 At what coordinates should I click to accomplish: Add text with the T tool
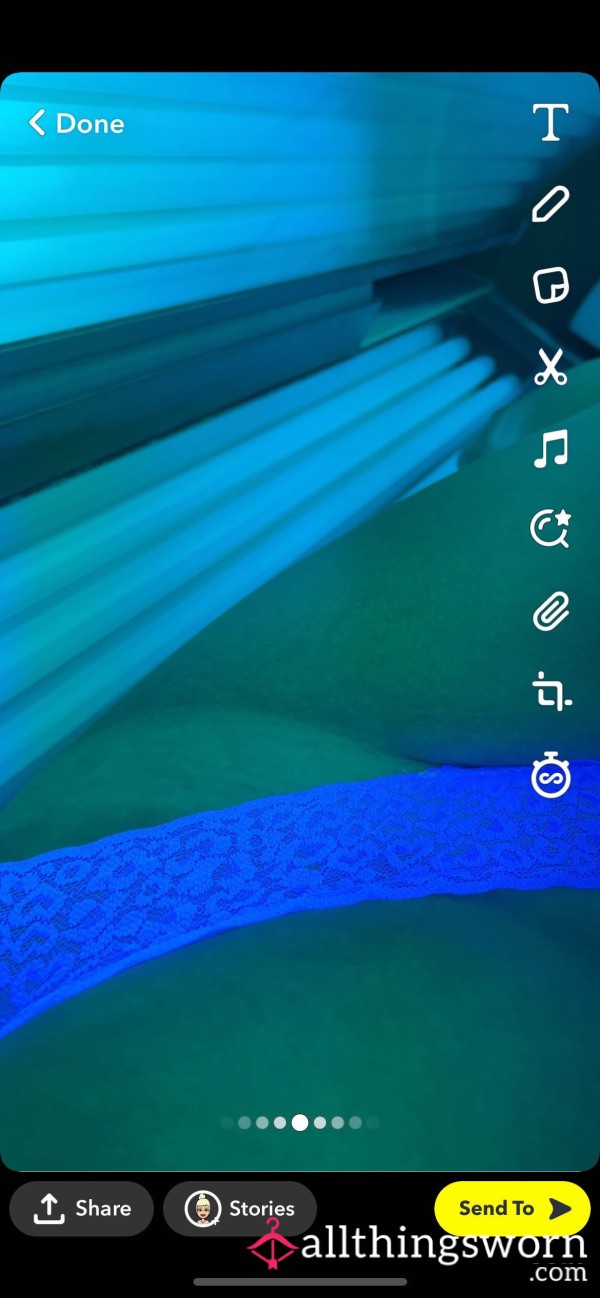550,122
